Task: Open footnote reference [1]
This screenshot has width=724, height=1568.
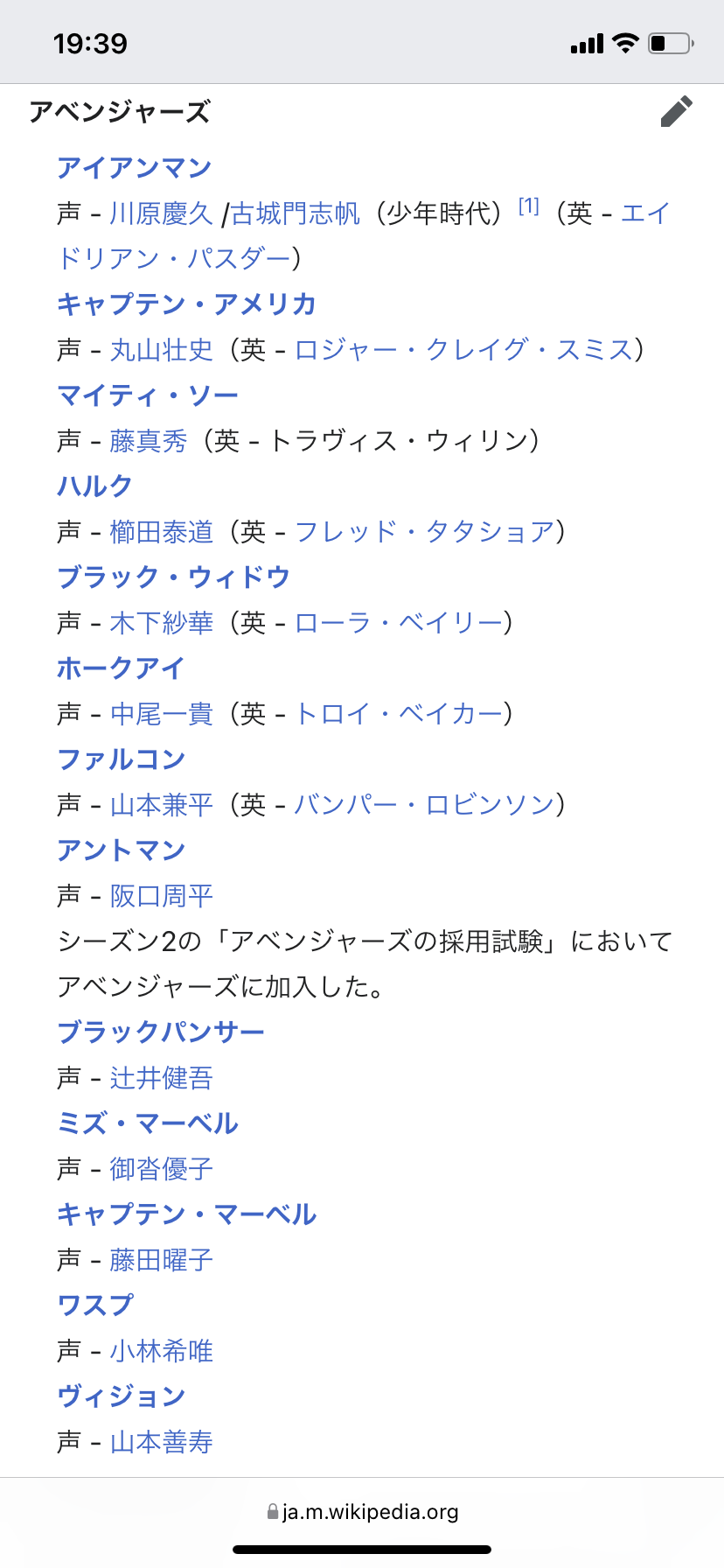Action: [x=528, y=206]
